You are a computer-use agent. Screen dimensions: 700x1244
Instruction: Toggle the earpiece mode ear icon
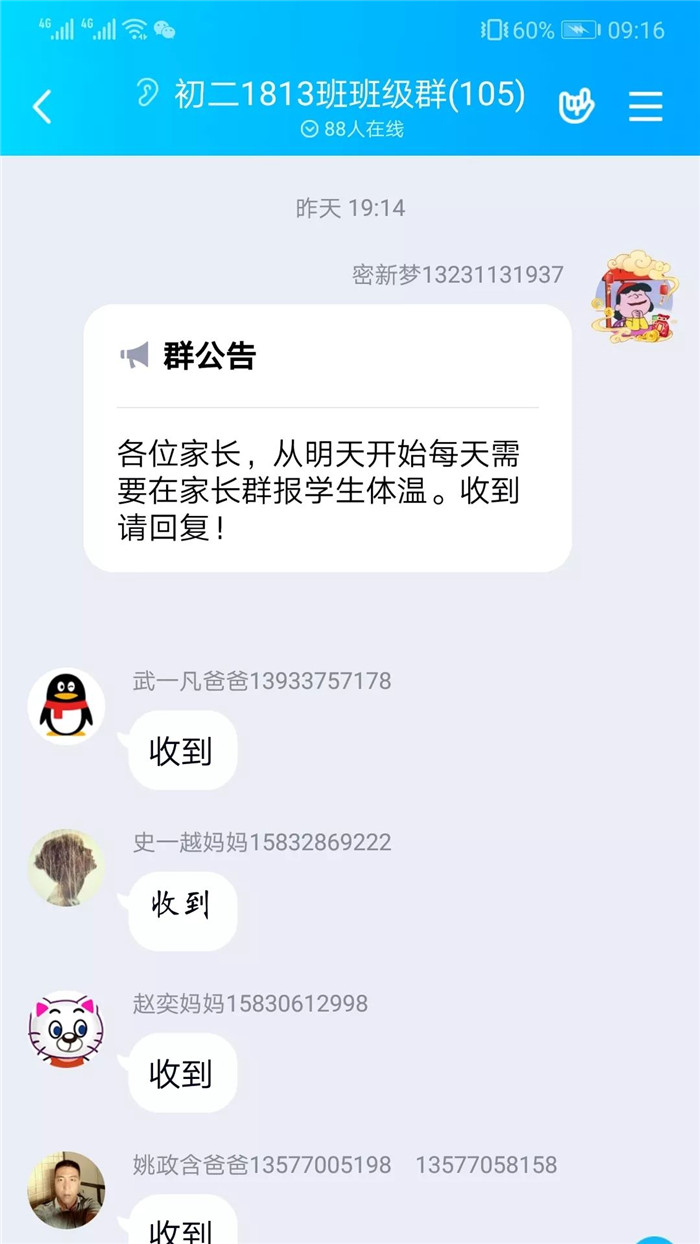pos(148,94)
